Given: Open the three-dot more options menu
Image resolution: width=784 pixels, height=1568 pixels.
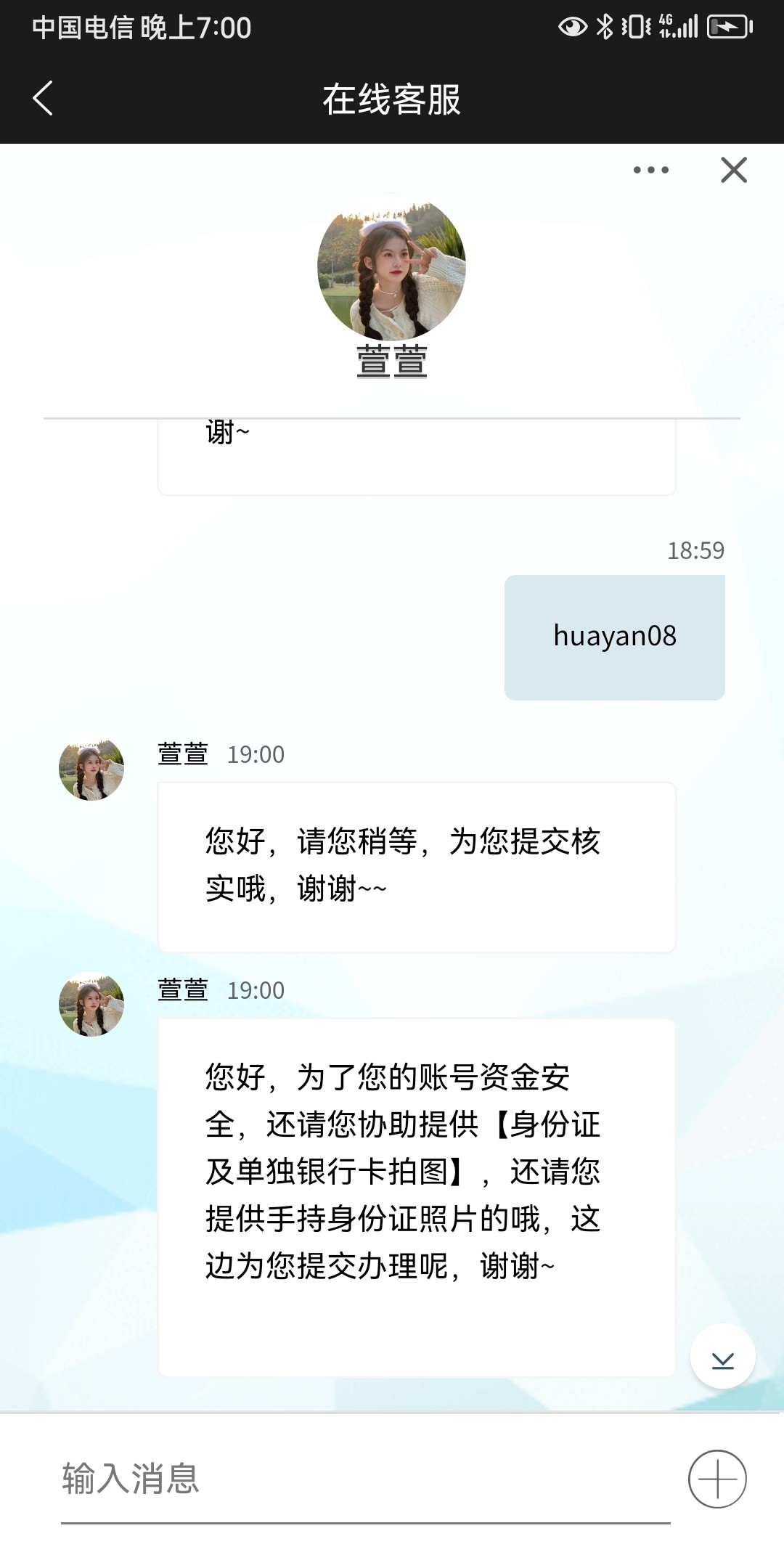Looking at the screenshot, I should [650, 171].
